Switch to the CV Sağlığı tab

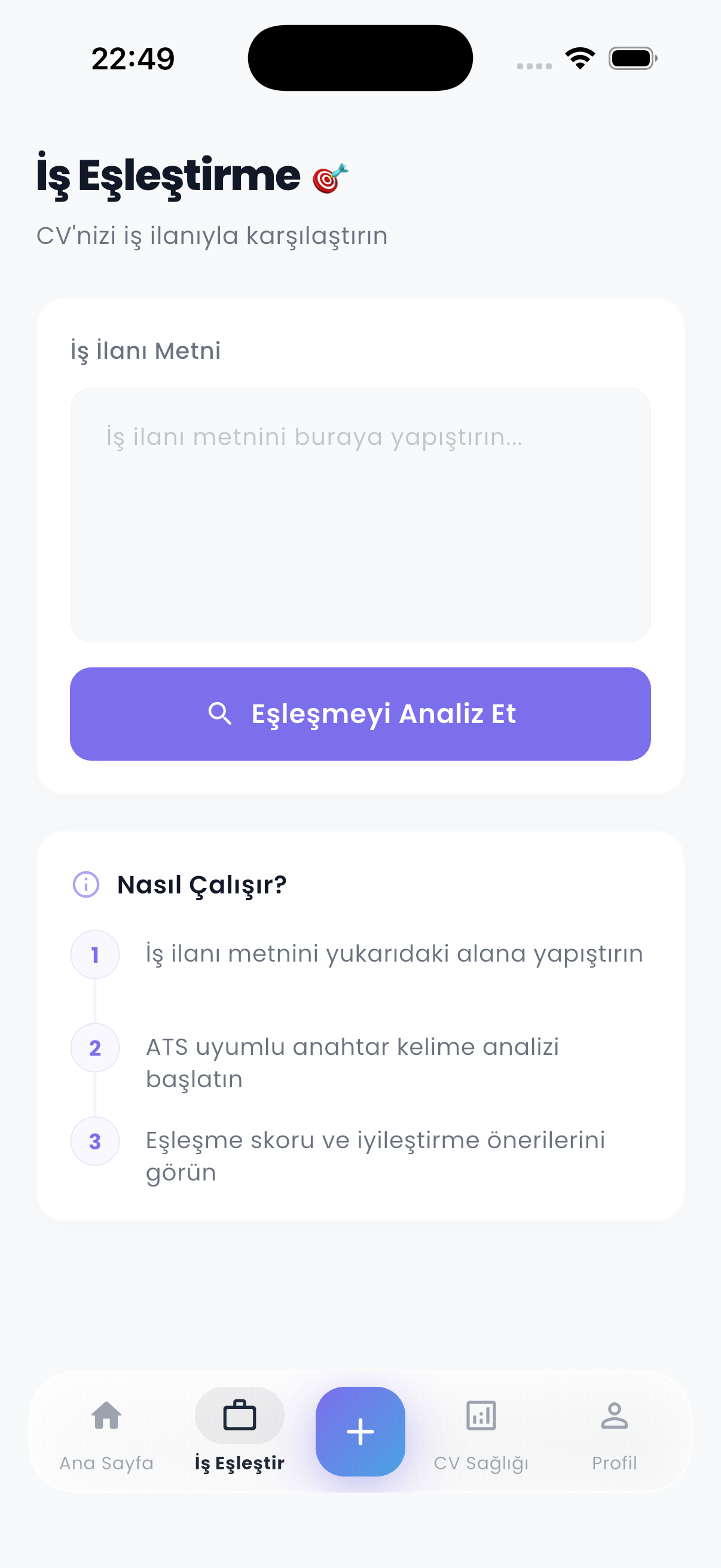481,1463
